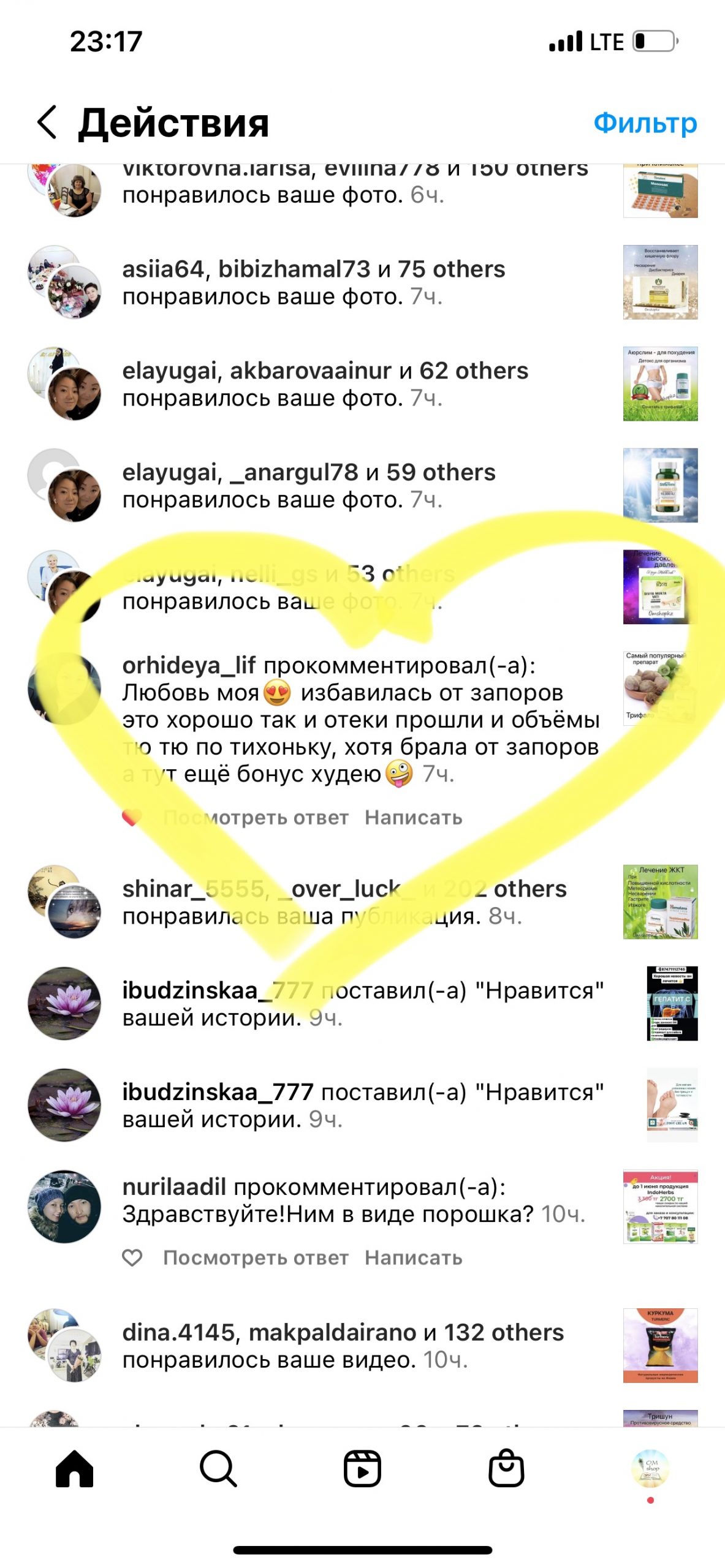Open the Лечение ЖКТ post thumbnail
The image size is (725, 1568).
(x=660, y=902)
